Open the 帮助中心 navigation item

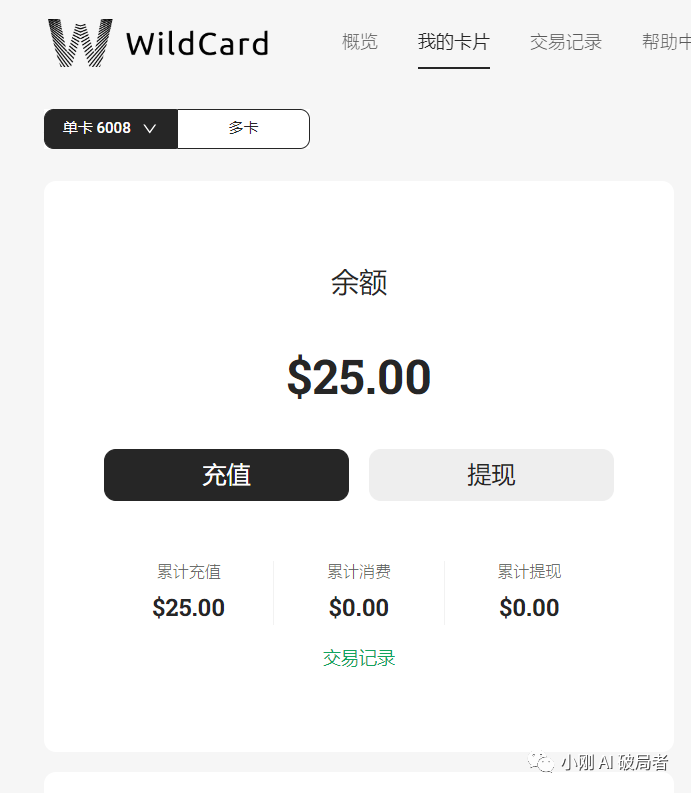coord(666,42)
